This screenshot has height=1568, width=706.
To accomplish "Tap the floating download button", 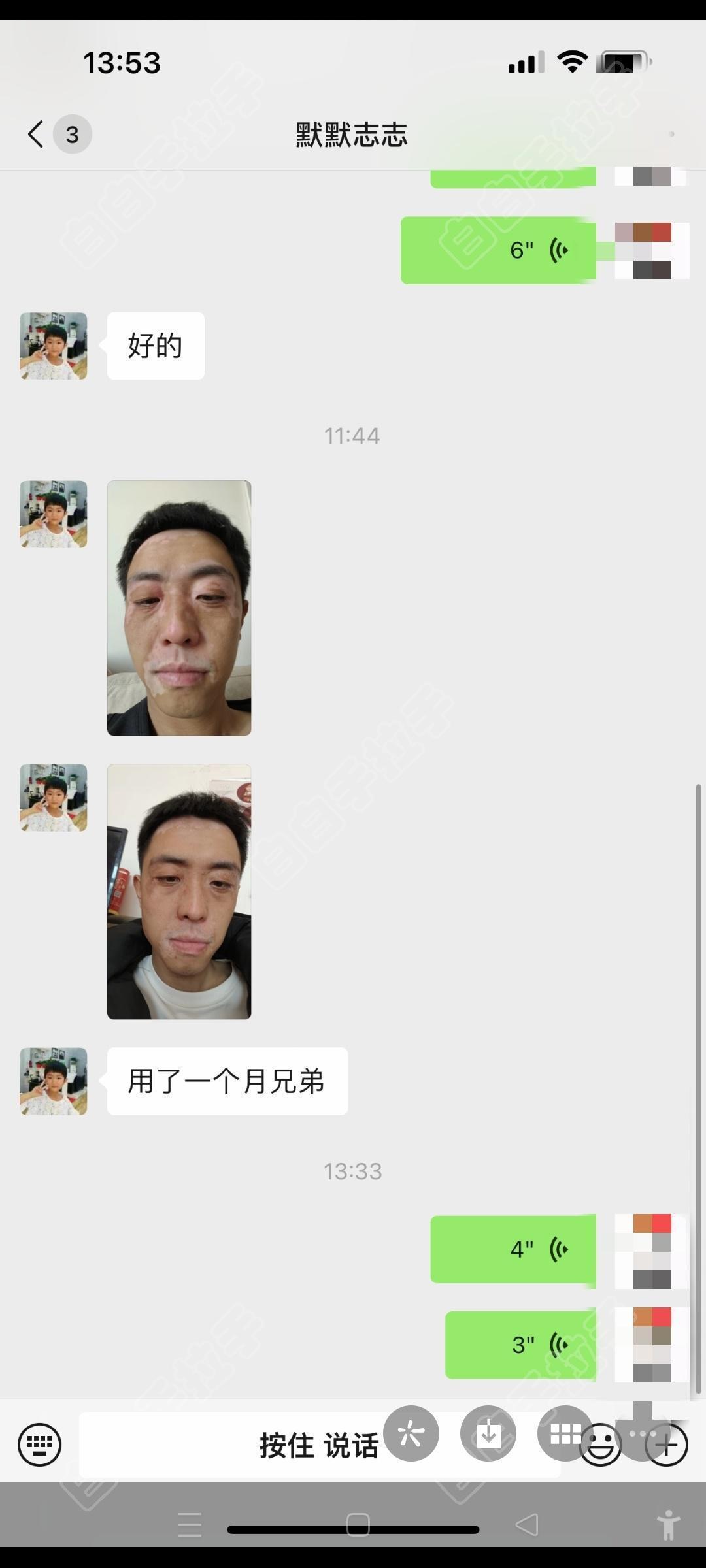I will [x=488, y=1433].
